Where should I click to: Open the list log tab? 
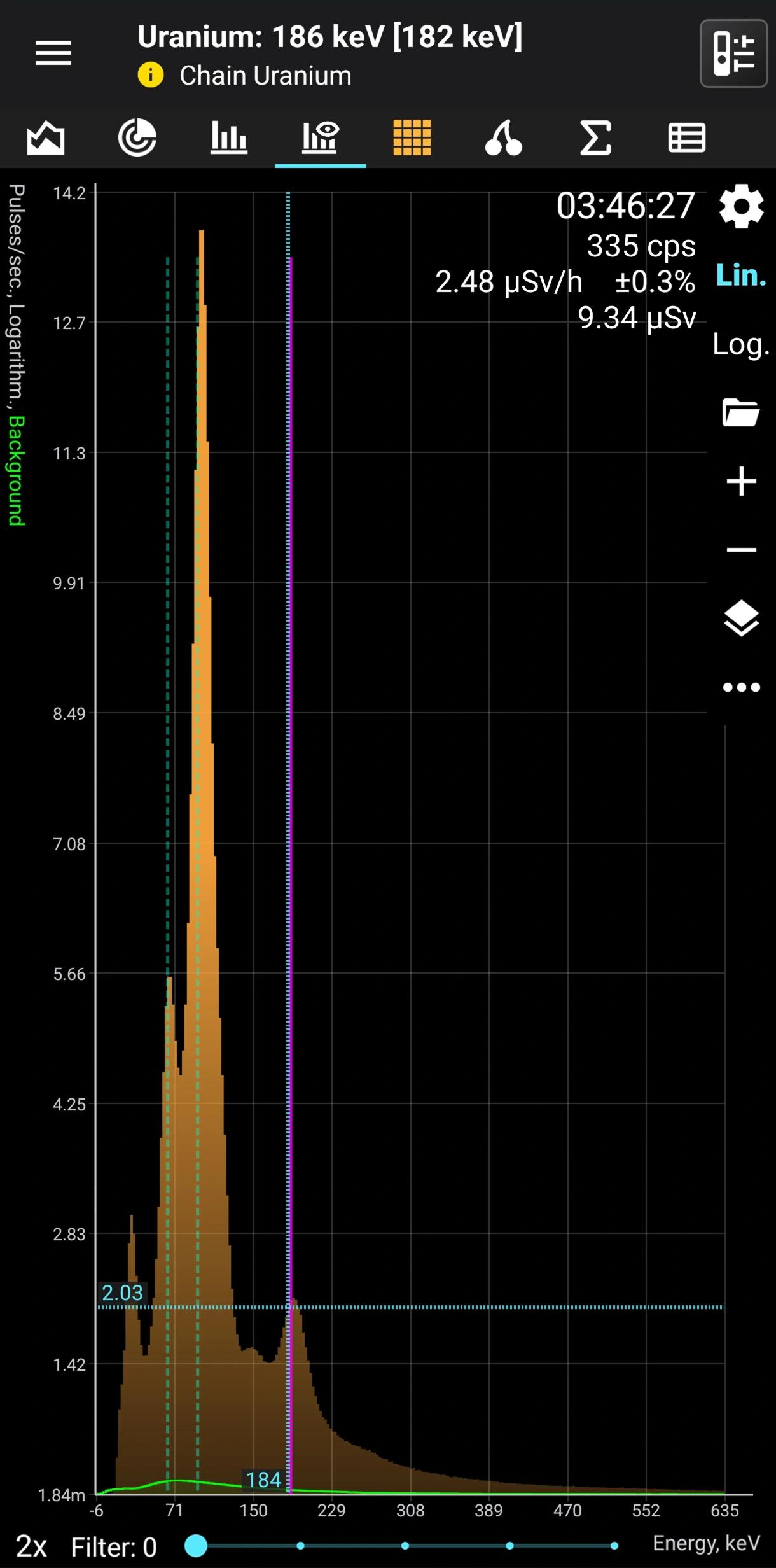(x=687, y=137)
